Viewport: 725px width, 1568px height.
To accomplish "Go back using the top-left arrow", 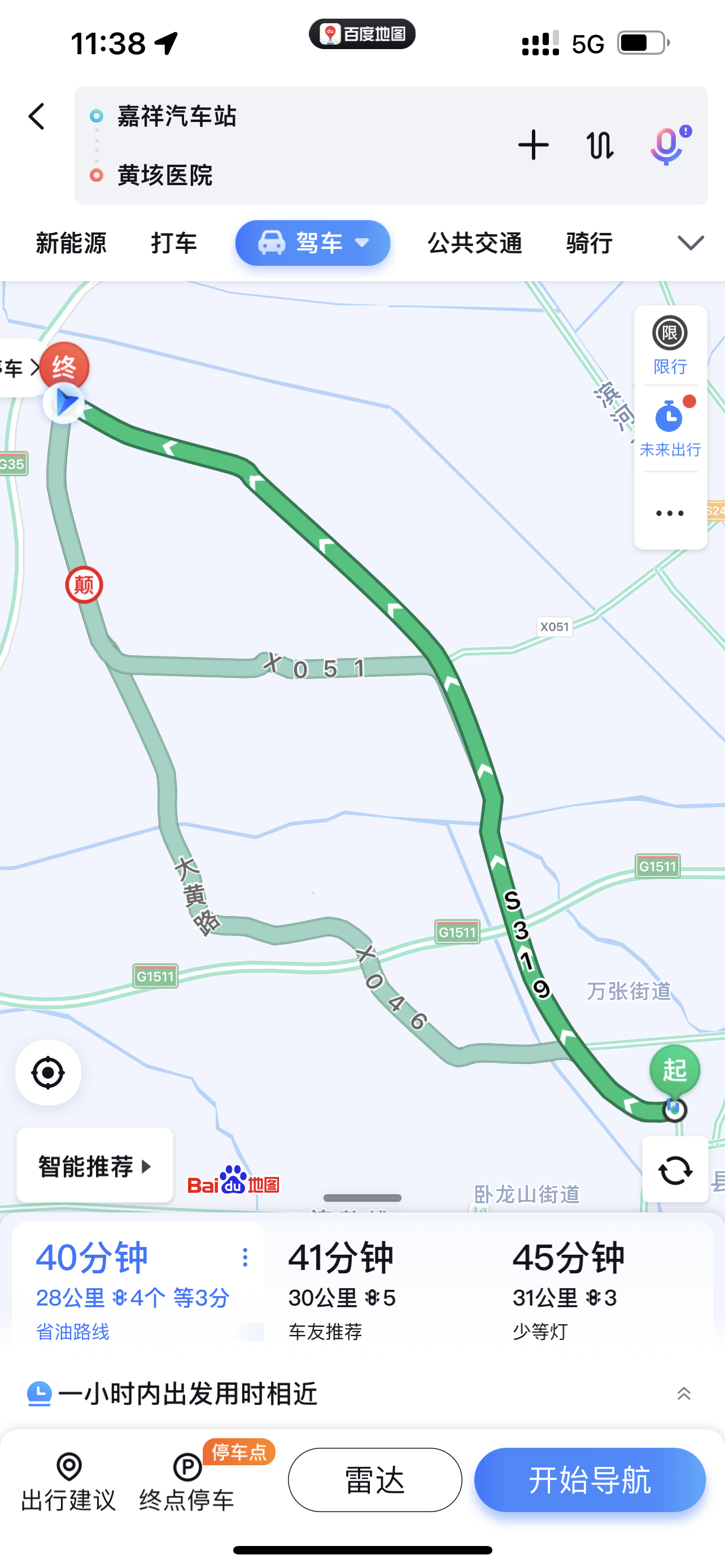I will [37, 116].
